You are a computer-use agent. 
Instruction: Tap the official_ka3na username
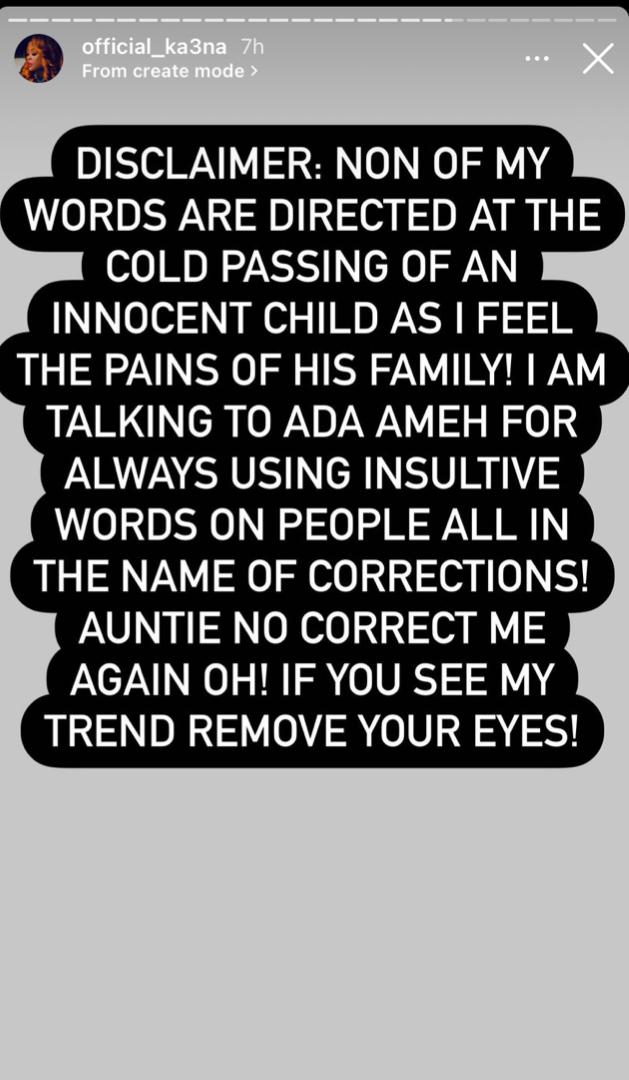[154, 47]
